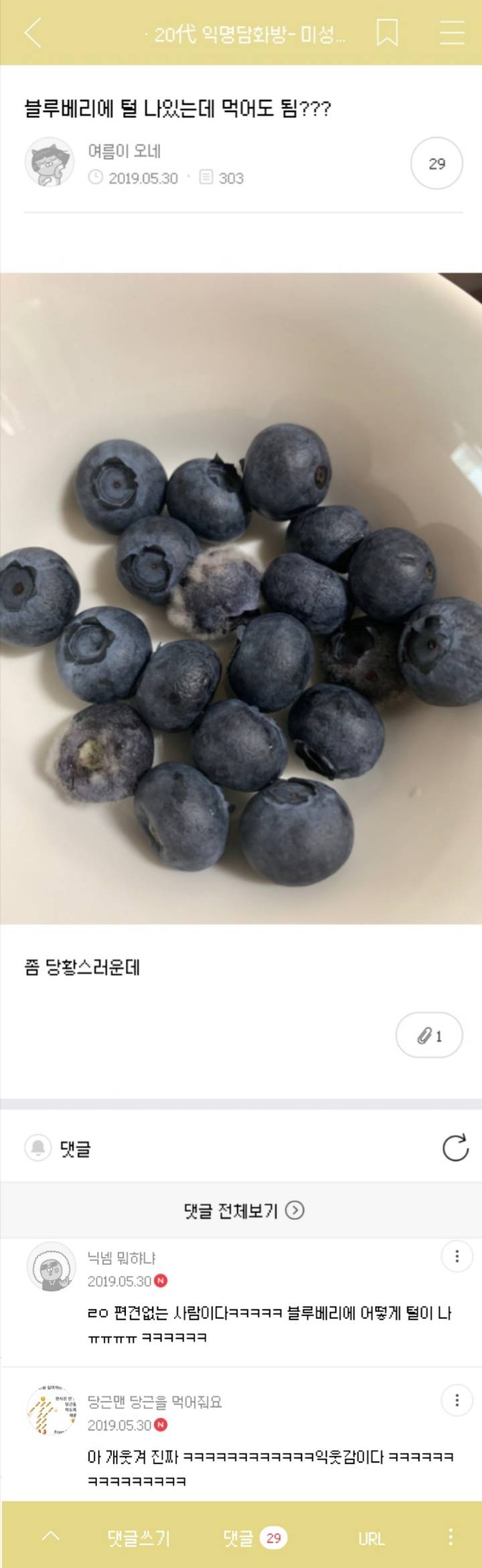Toggle comment notifications bell
Screen dimensions: 482x1568
pyautogui.click(x=38, y=1148)
